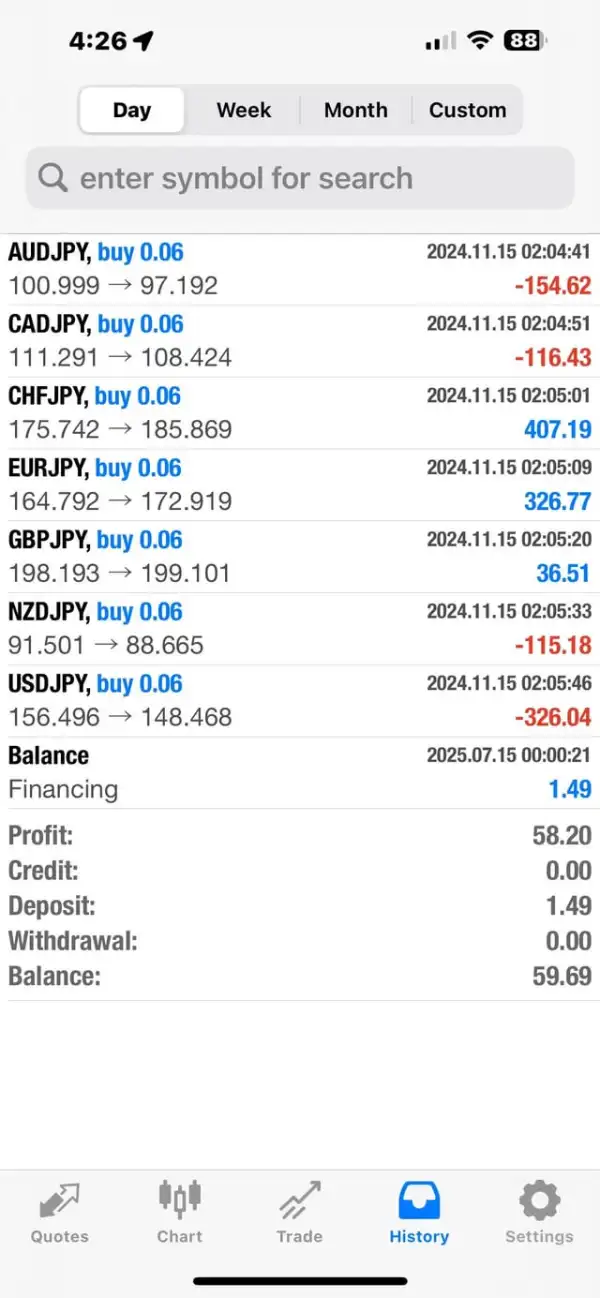Open the NZDJPY trade row

[300, 629]
